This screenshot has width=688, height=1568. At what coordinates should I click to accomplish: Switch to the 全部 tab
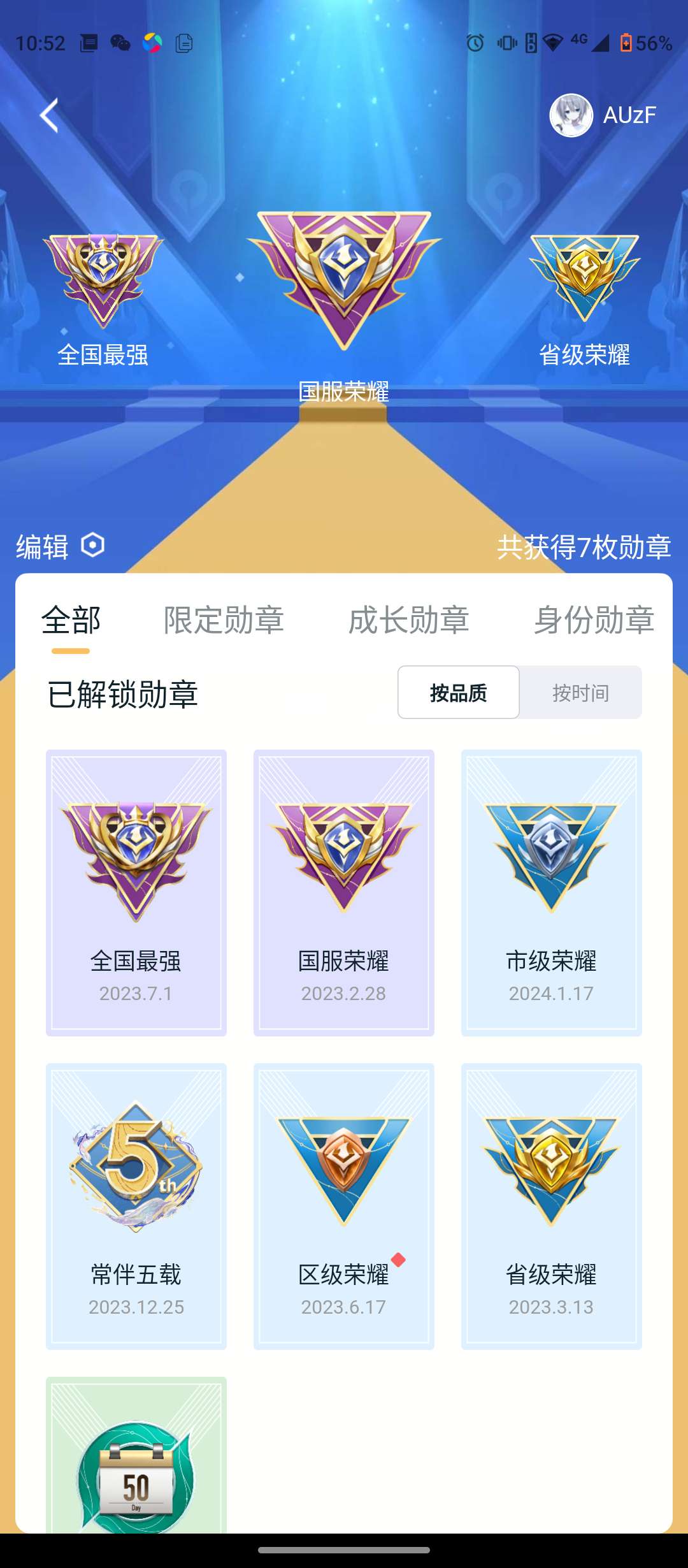pos(71,620)
